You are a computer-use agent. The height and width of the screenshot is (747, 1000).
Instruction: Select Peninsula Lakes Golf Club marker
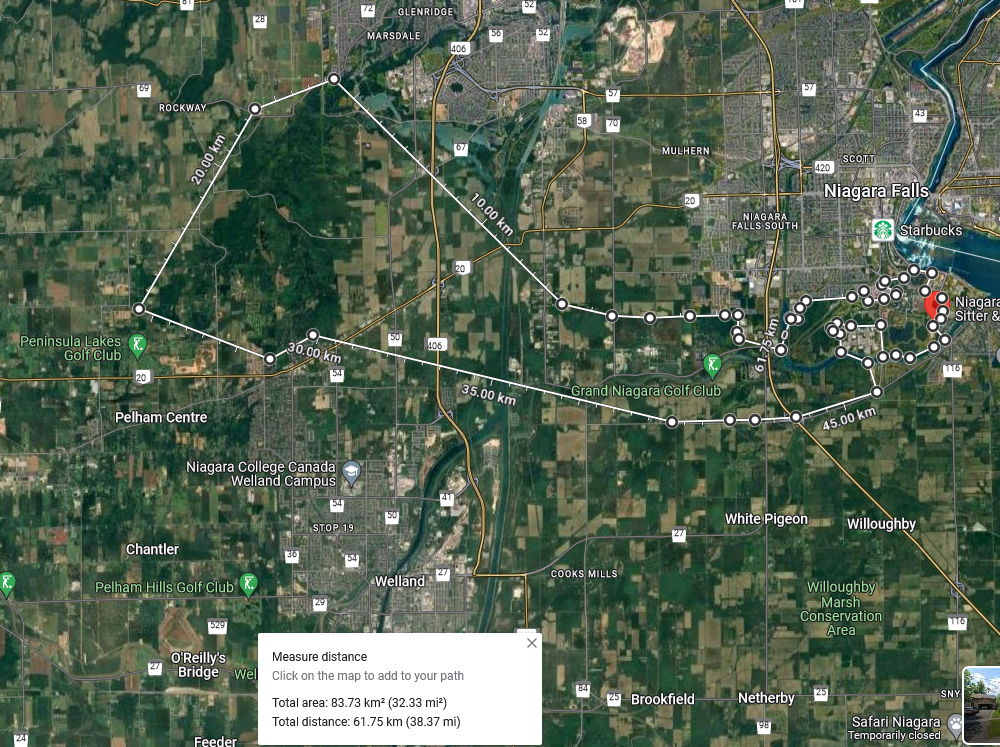(x=139, y=346)
